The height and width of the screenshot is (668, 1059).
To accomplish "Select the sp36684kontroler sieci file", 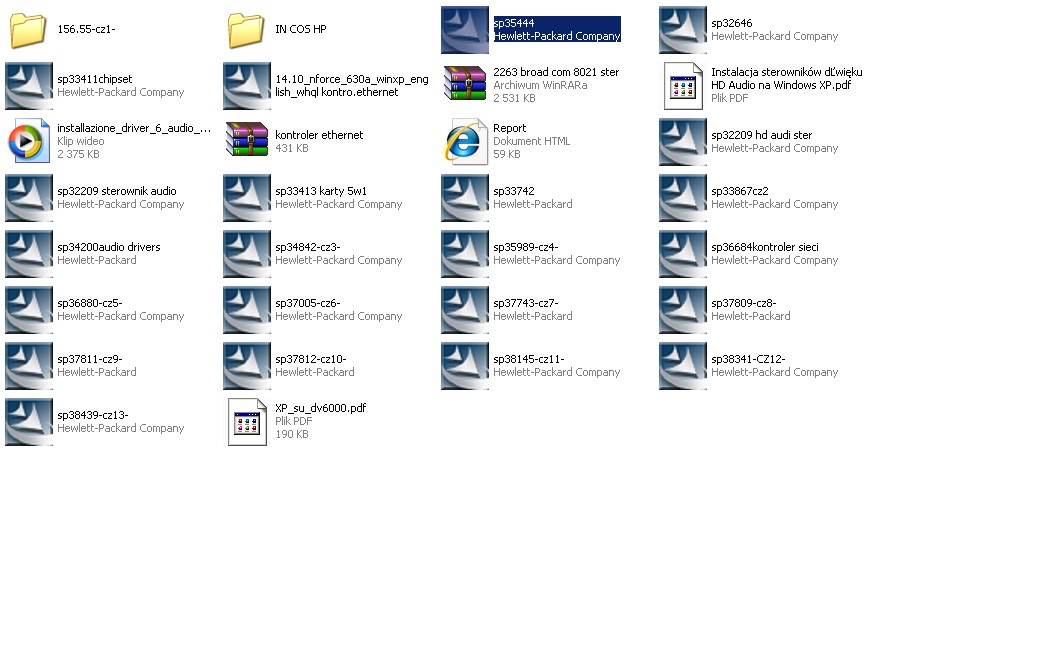I will [683, 254].
